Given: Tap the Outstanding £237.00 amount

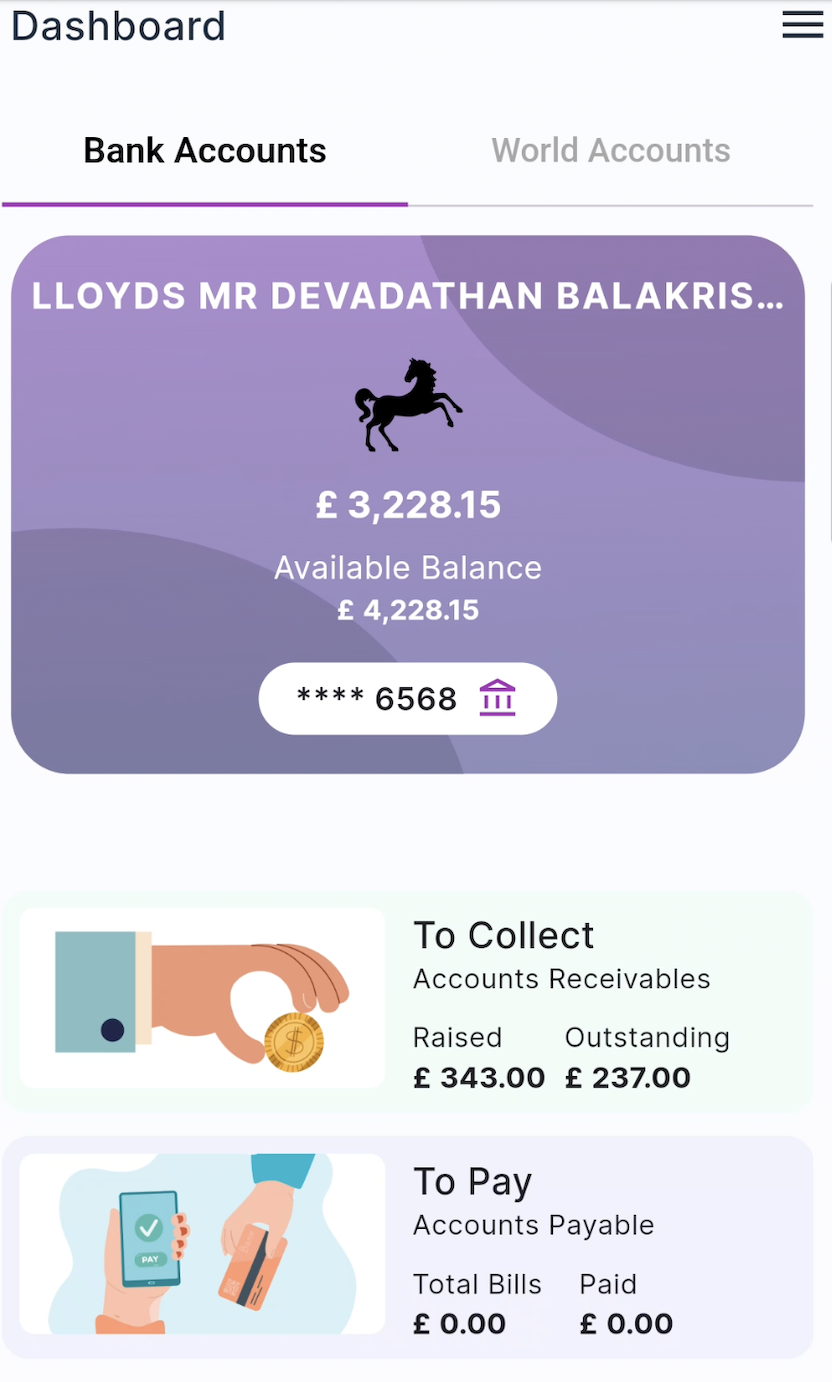Looking at the screenshot, I should [627, 1077].
